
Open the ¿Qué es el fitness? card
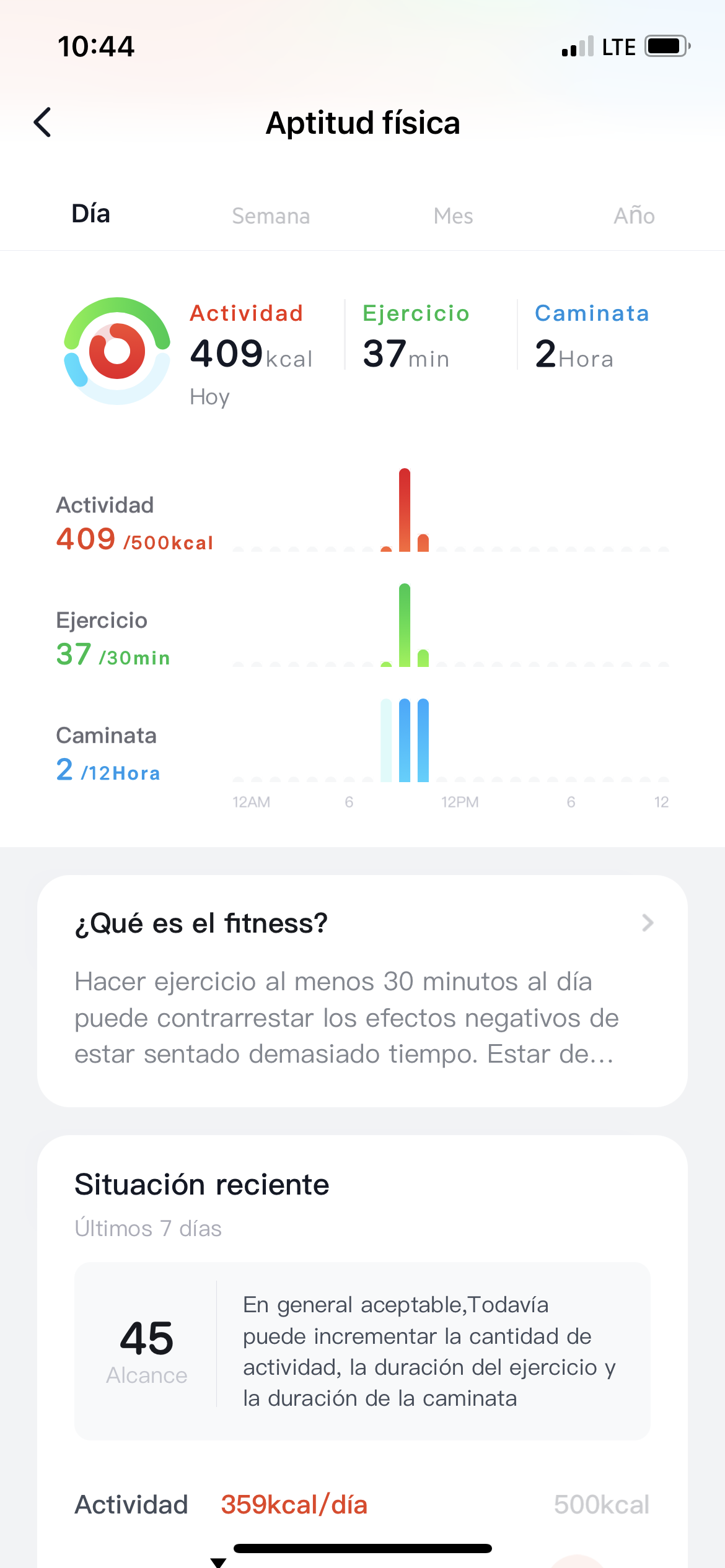tap(362, 990)
